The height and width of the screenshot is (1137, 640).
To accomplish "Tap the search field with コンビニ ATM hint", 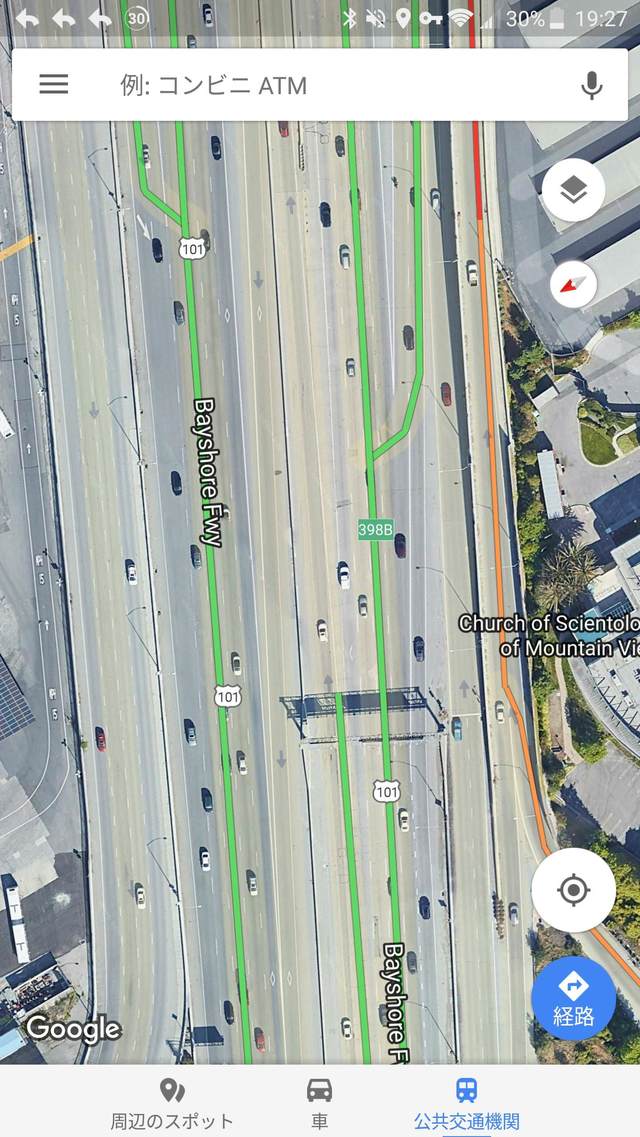I will (x=320, y=85).
